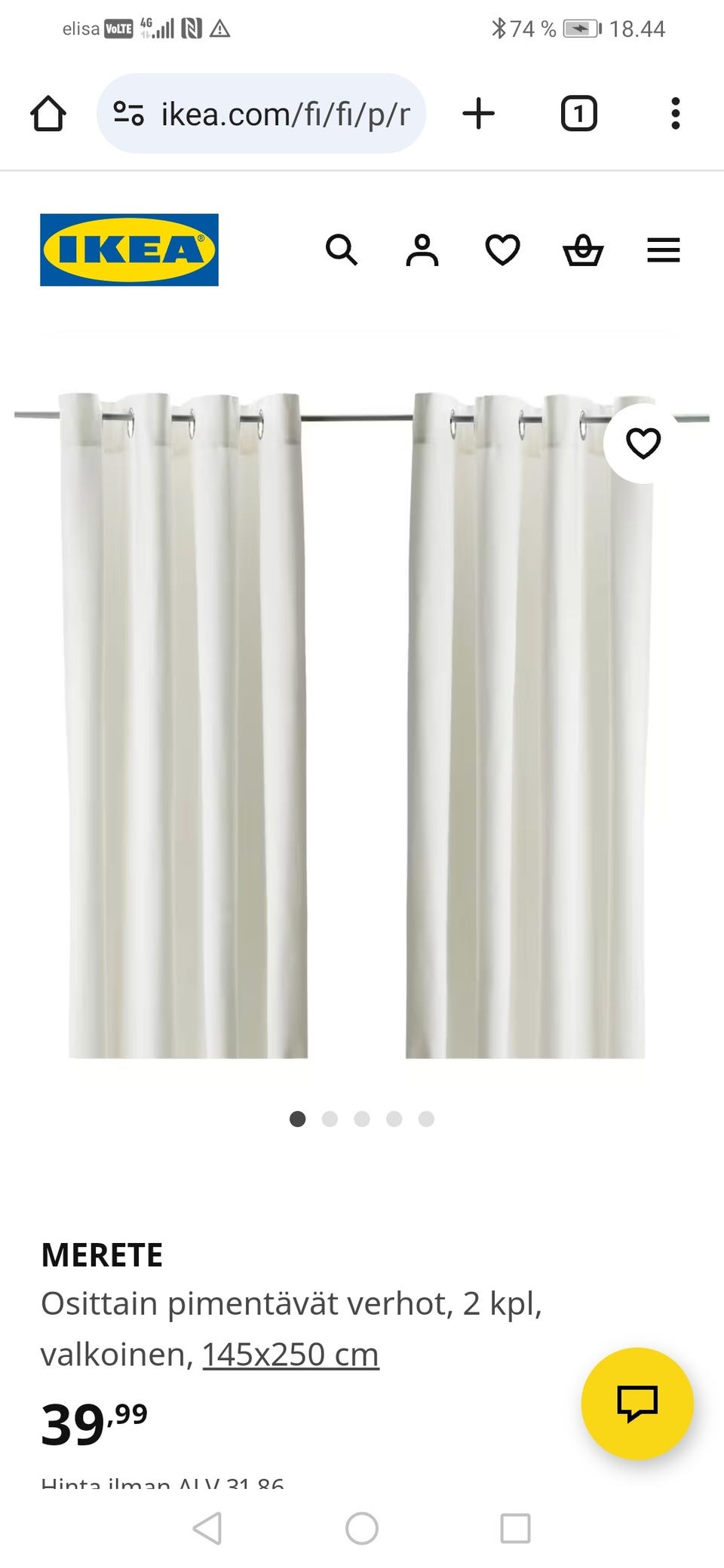The width and height of the screenshot is (724, 1568).
Task: Go back with the system back button
Action: tap(207, 1529)
